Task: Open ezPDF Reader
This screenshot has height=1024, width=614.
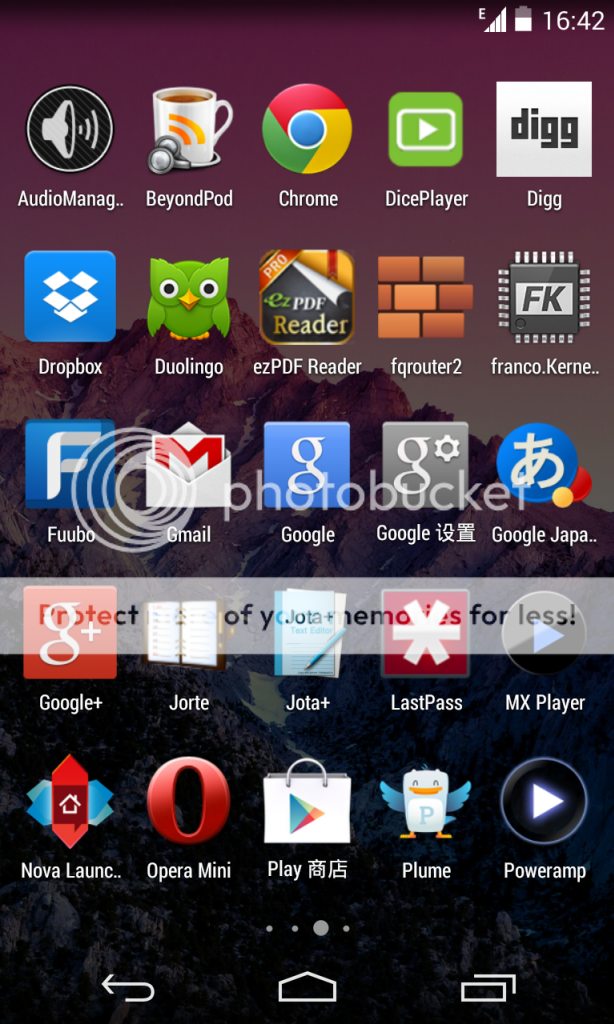Action: (x=307, y=298)
